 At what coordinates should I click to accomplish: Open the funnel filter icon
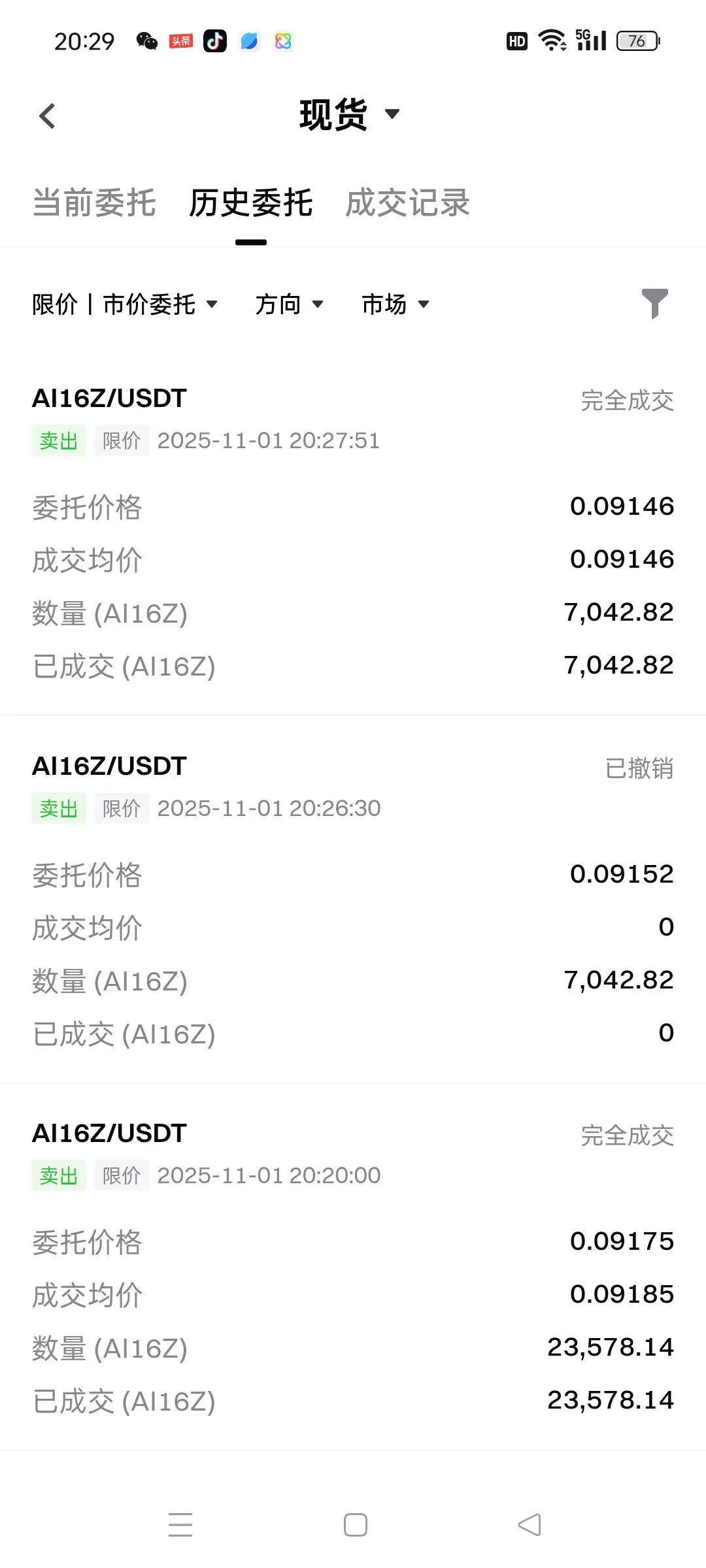click(654, 303)
